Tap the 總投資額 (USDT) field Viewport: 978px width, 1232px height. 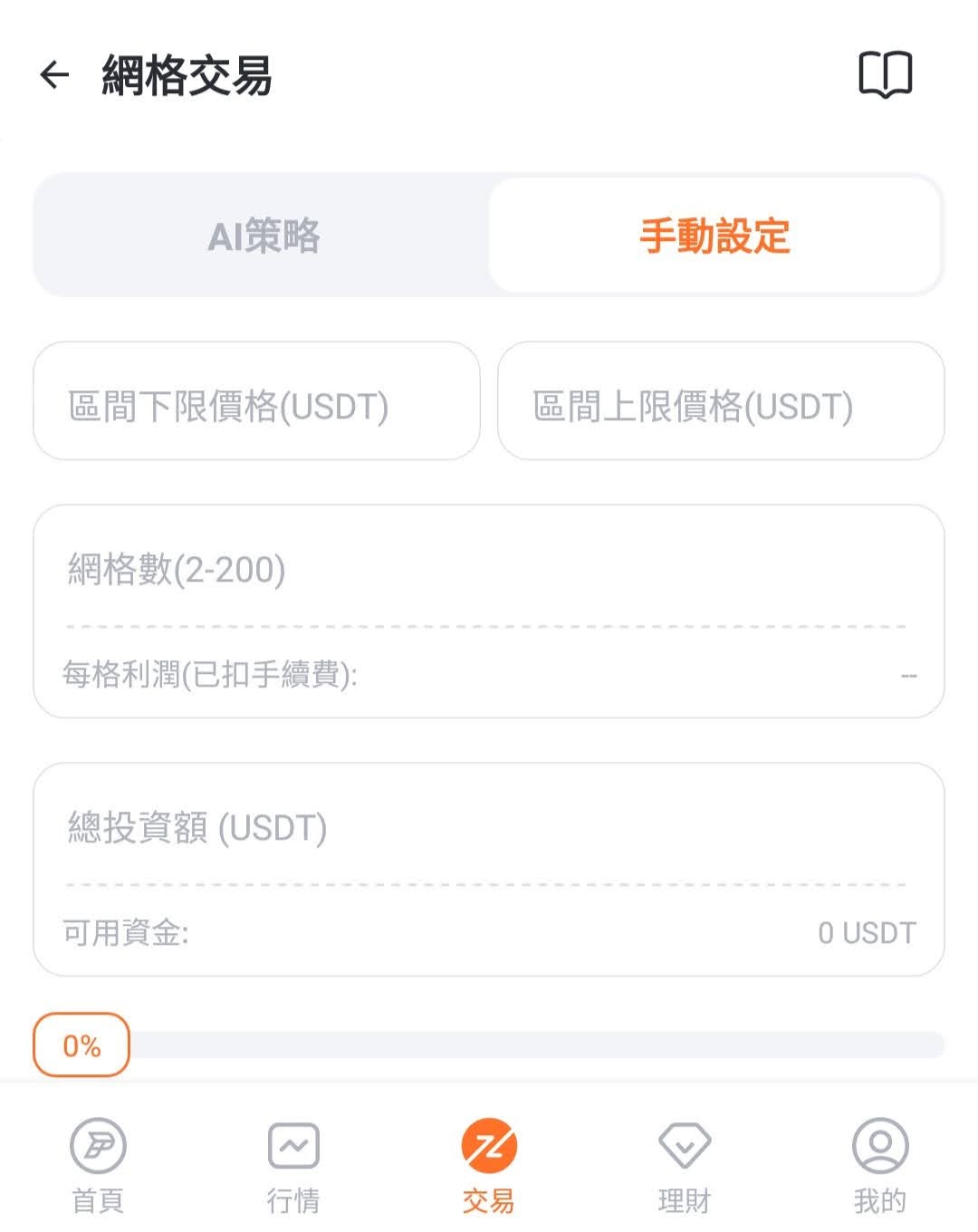(x=487, y=827)
